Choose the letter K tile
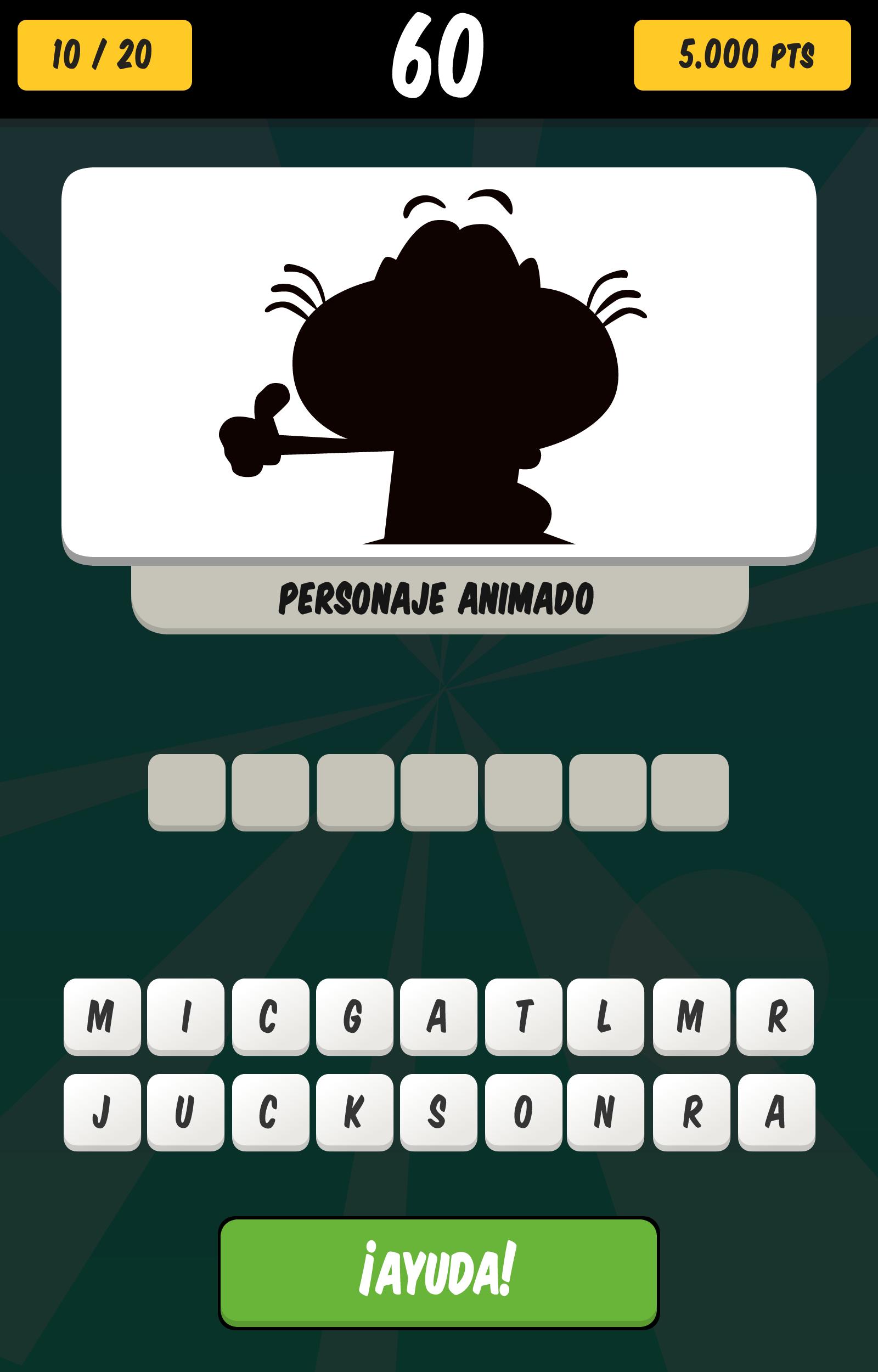878x1372 pixels. (x=354, y=1111)
